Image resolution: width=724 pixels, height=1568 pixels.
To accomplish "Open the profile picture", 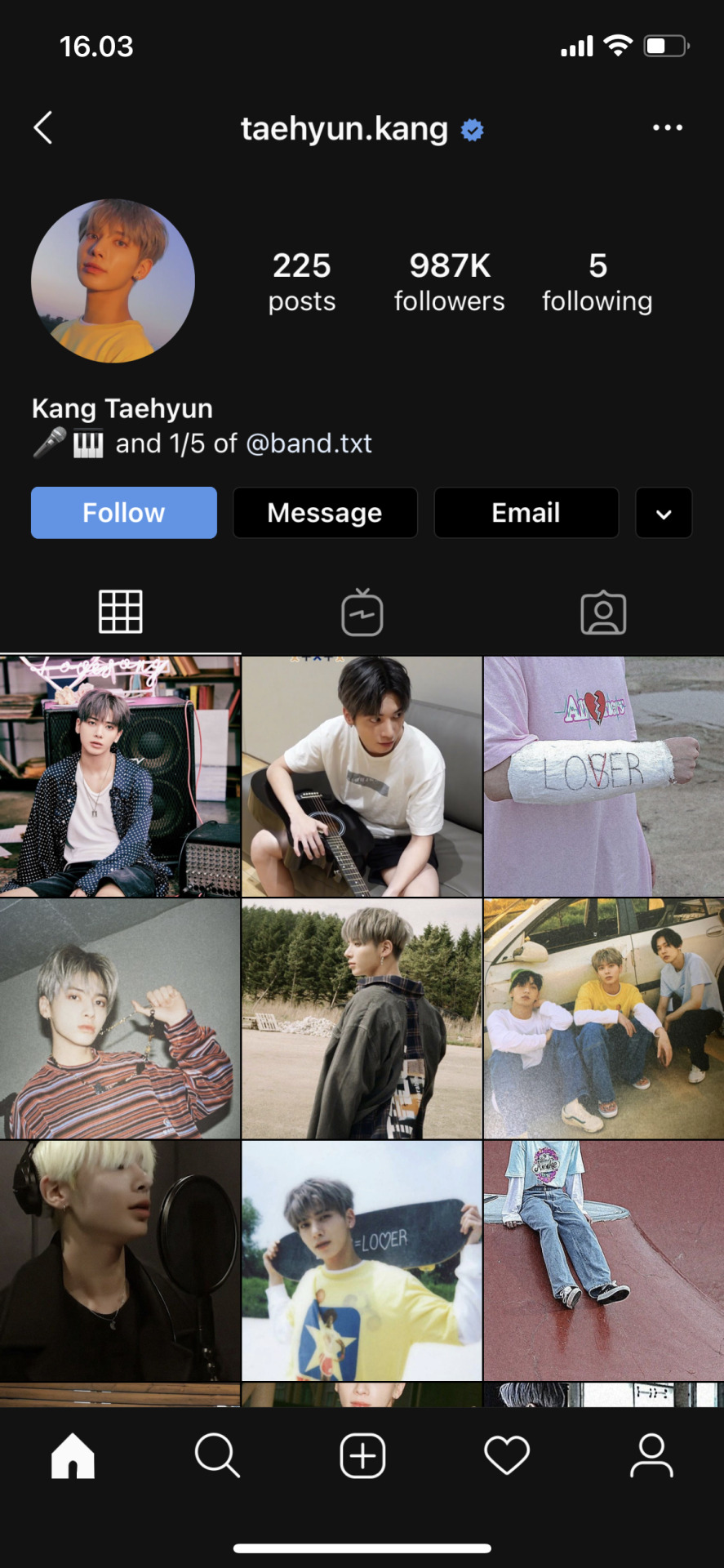I will [x=113, y=281].
